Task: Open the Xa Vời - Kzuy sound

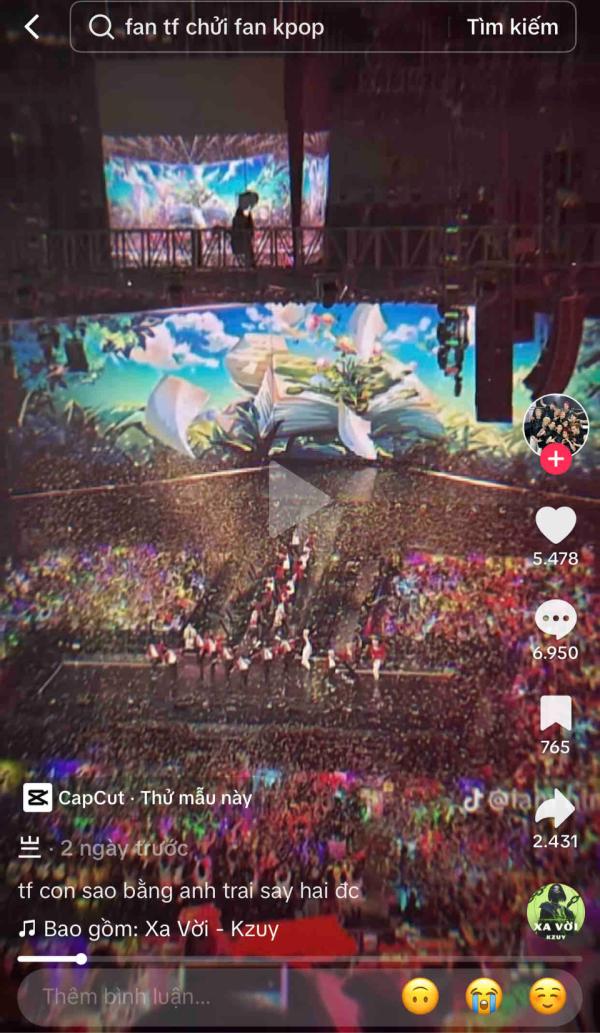Action: coord(148,929)
